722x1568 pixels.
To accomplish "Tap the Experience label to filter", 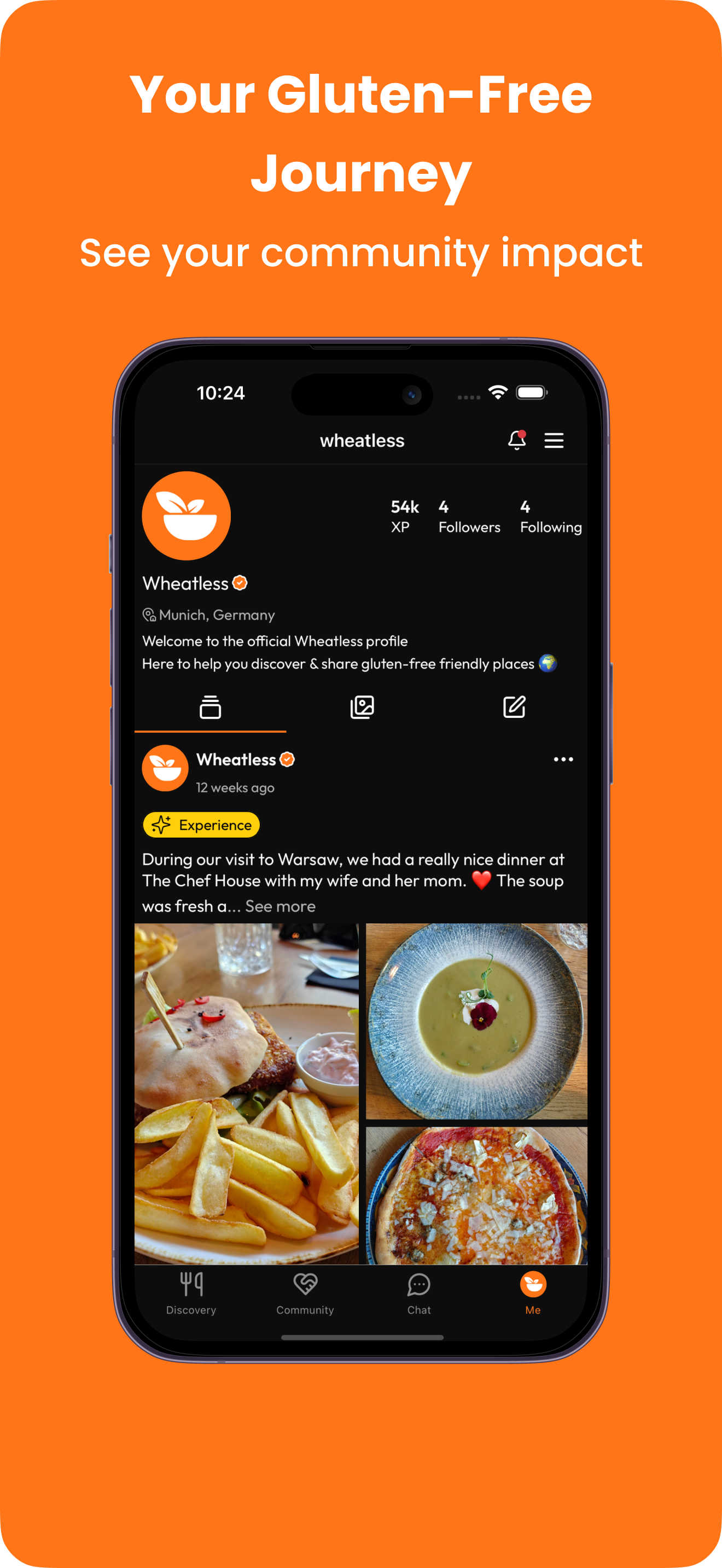I will (x=201, y=825).
